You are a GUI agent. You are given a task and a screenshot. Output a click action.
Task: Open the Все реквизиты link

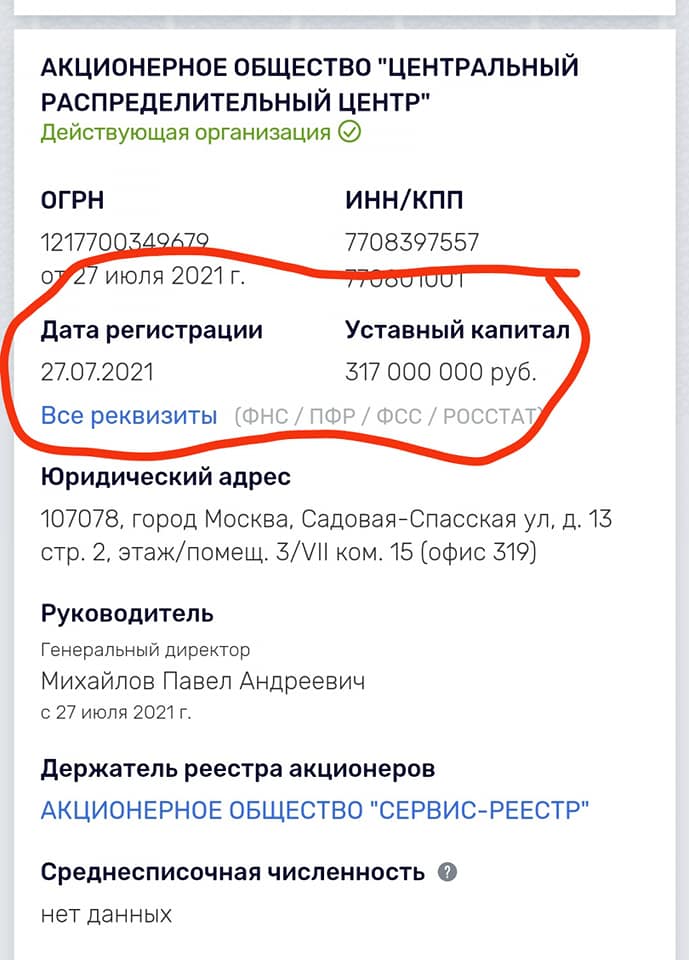click(x=129, y=415)
